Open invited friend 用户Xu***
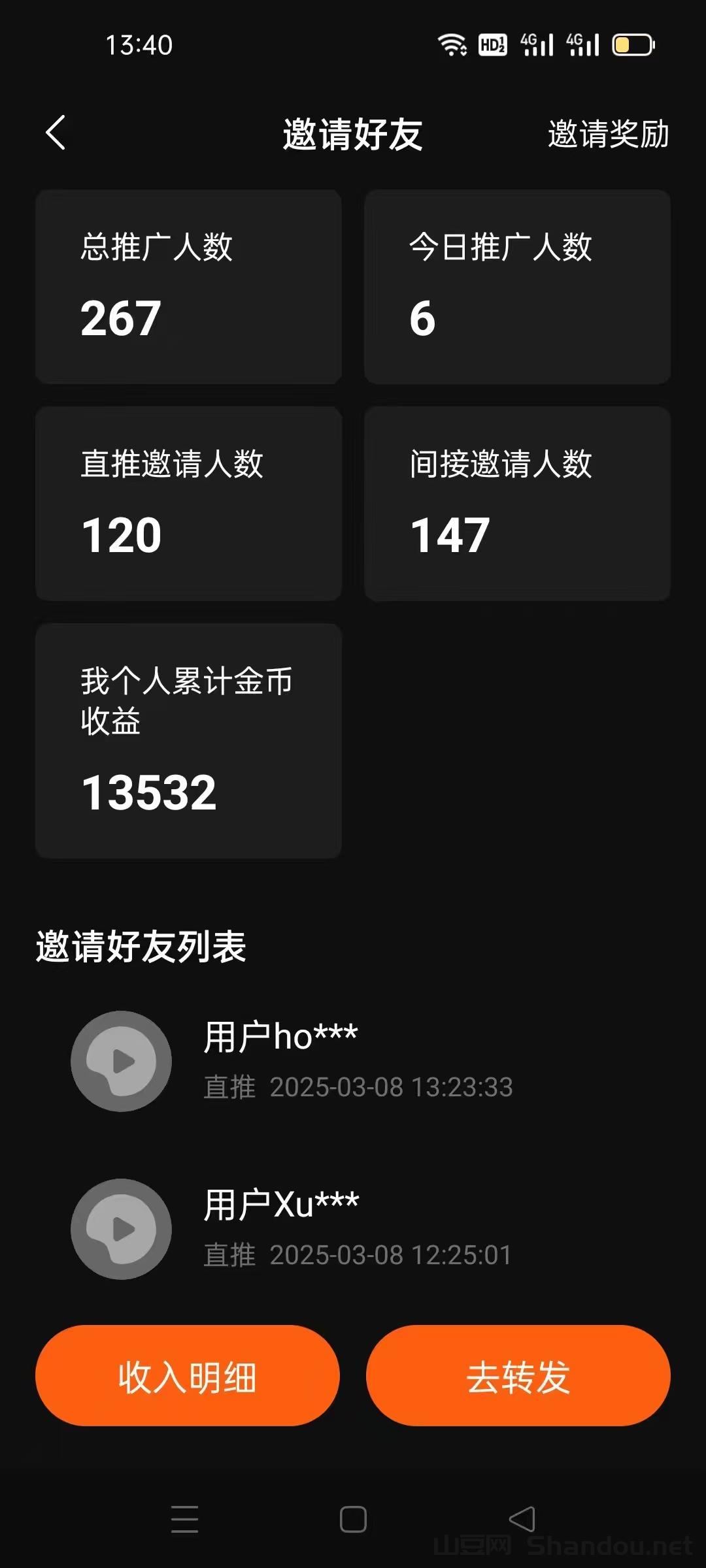 pyautogui.click(x=281, y=1228)
